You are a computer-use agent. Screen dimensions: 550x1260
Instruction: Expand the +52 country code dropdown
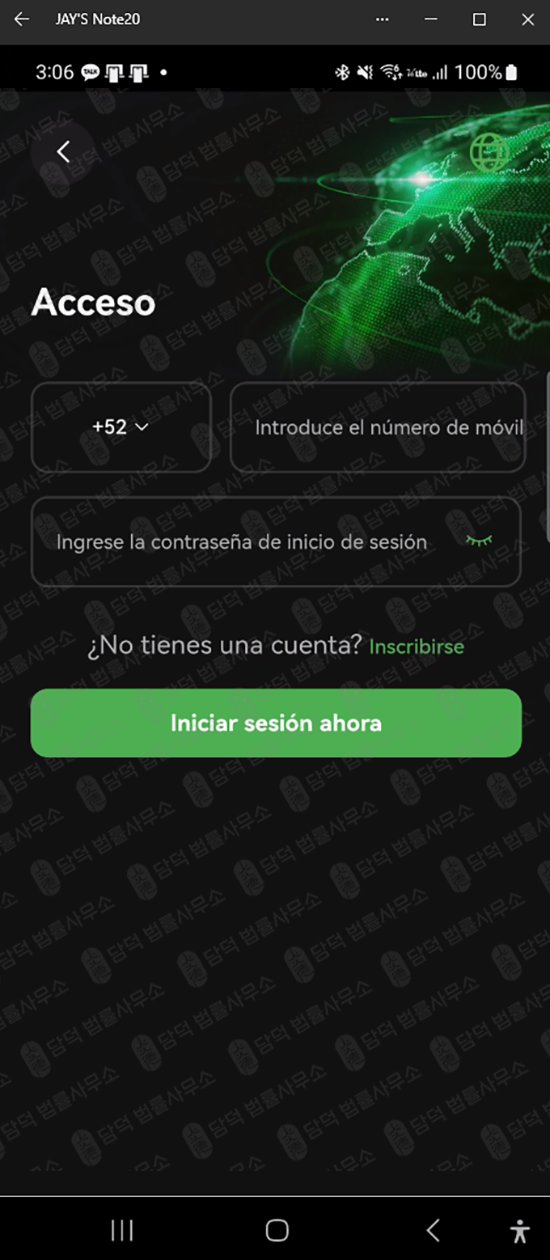[x=121, y=427]
